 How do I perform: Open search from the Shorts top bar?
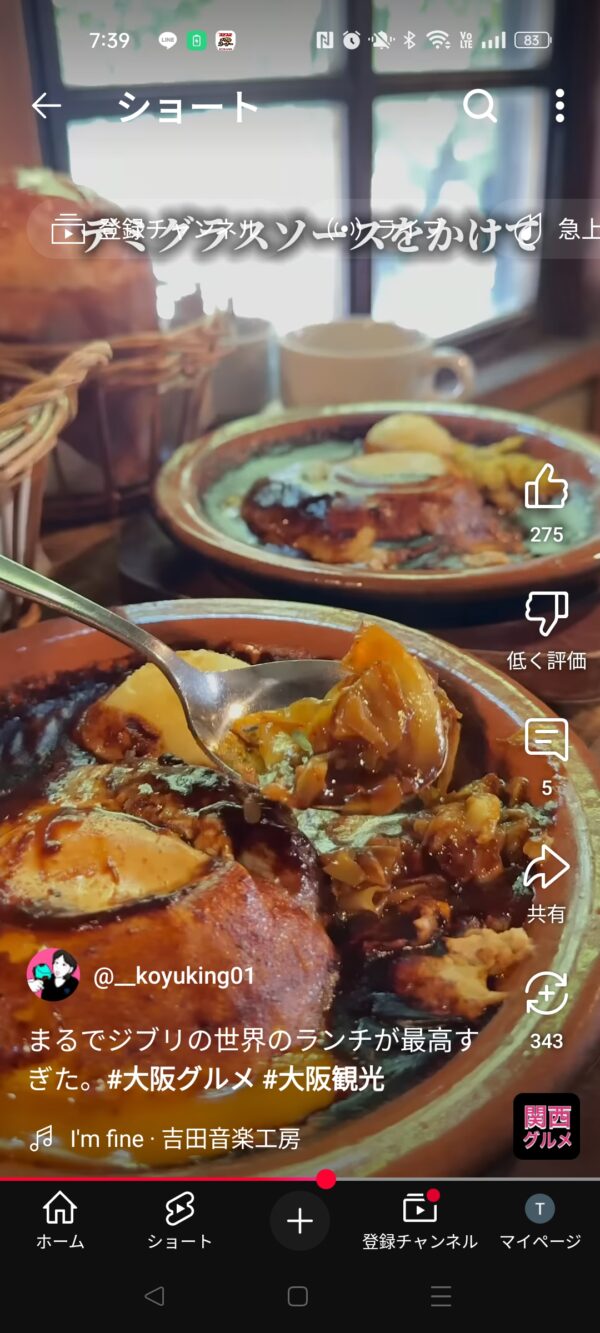click(x=480, y=106)
